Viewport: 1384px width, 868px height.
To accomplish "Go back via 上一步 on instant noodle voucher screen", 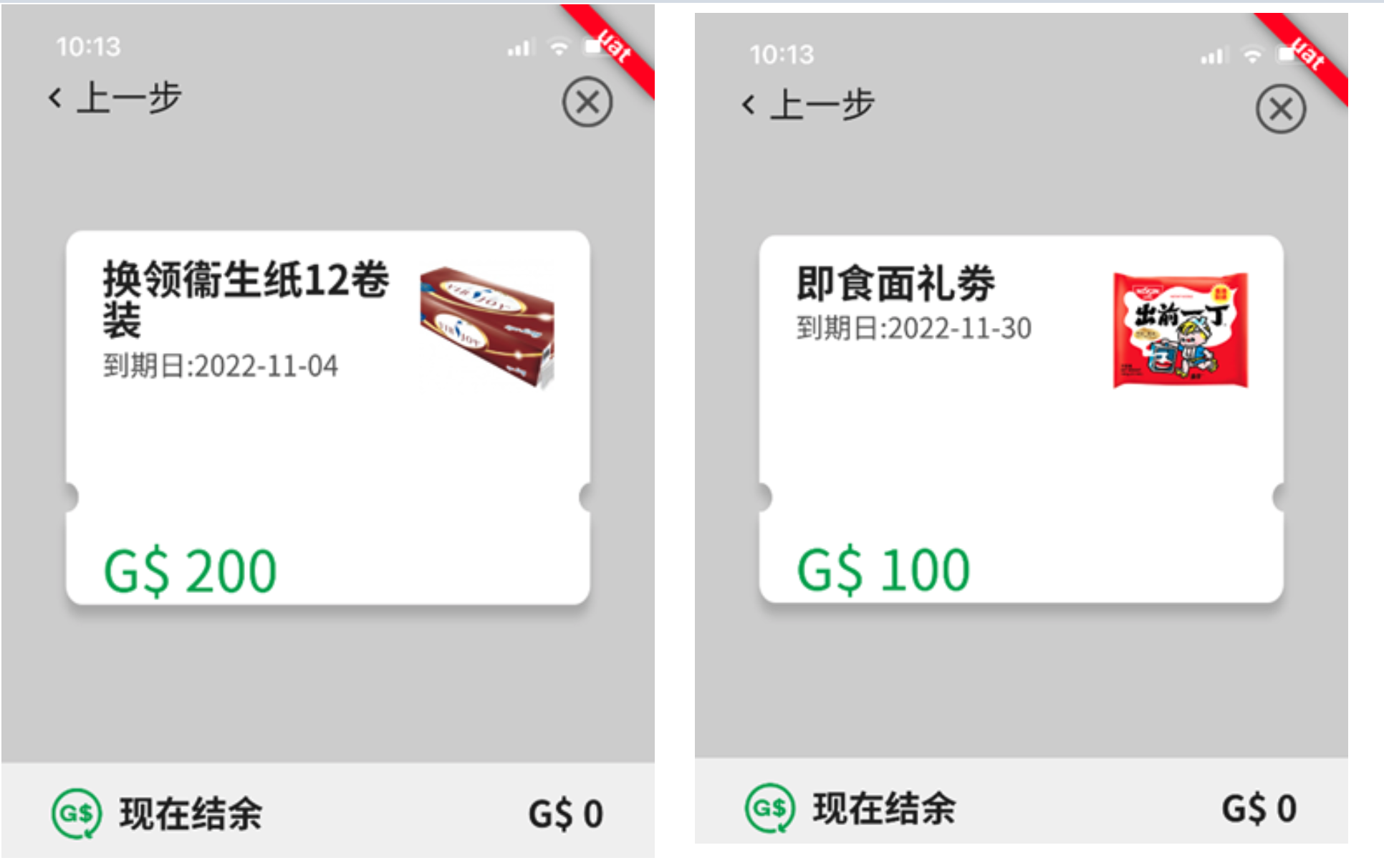I will click(808, 105).
